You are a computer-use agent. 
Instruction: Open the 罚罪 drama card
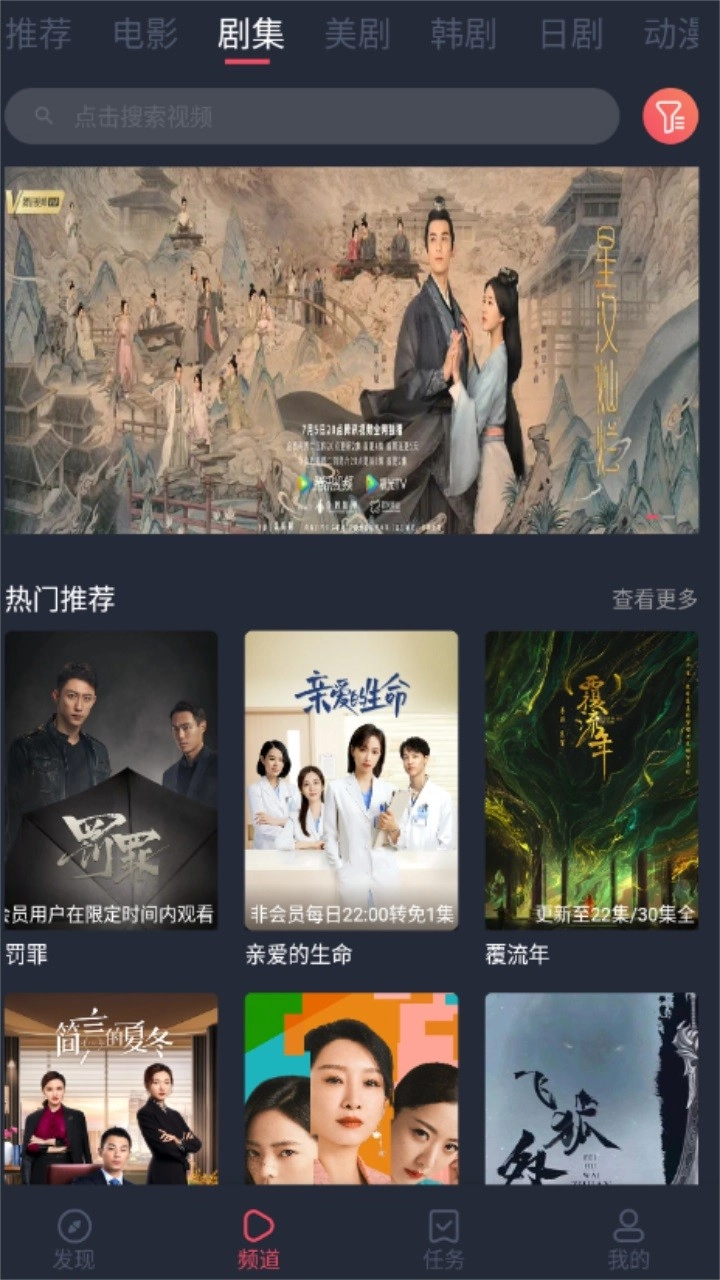pos(111,780)
